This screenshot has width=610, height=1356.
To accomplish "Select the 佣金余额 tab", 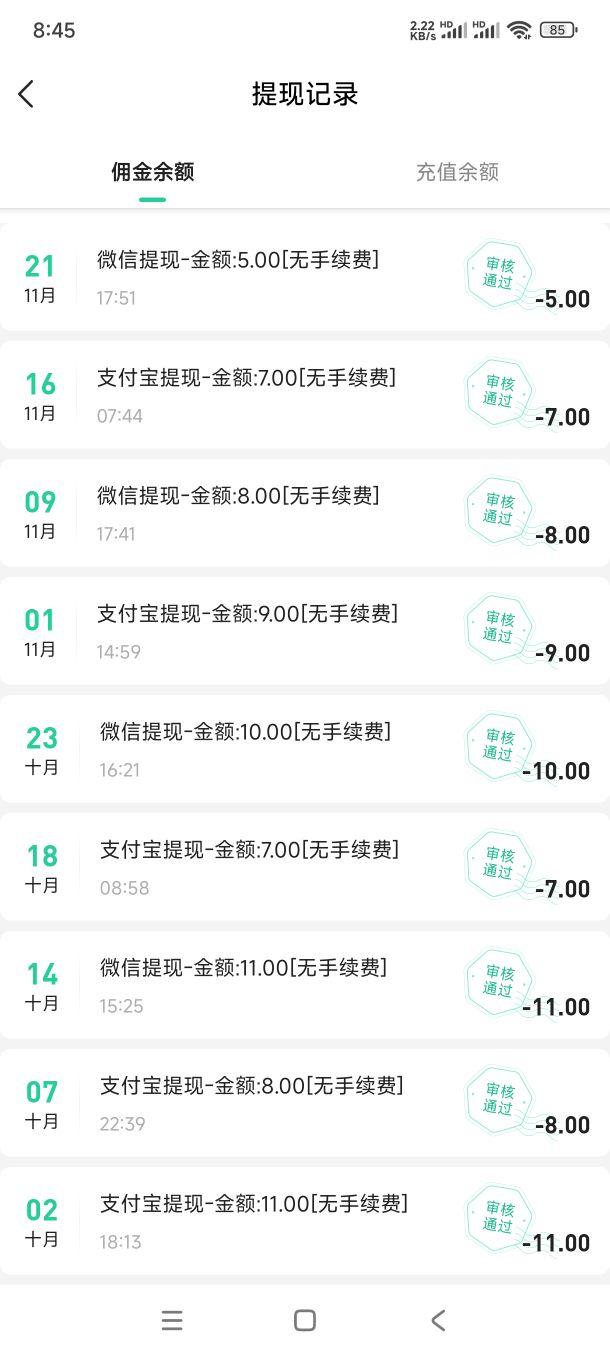I will (152, 172).
